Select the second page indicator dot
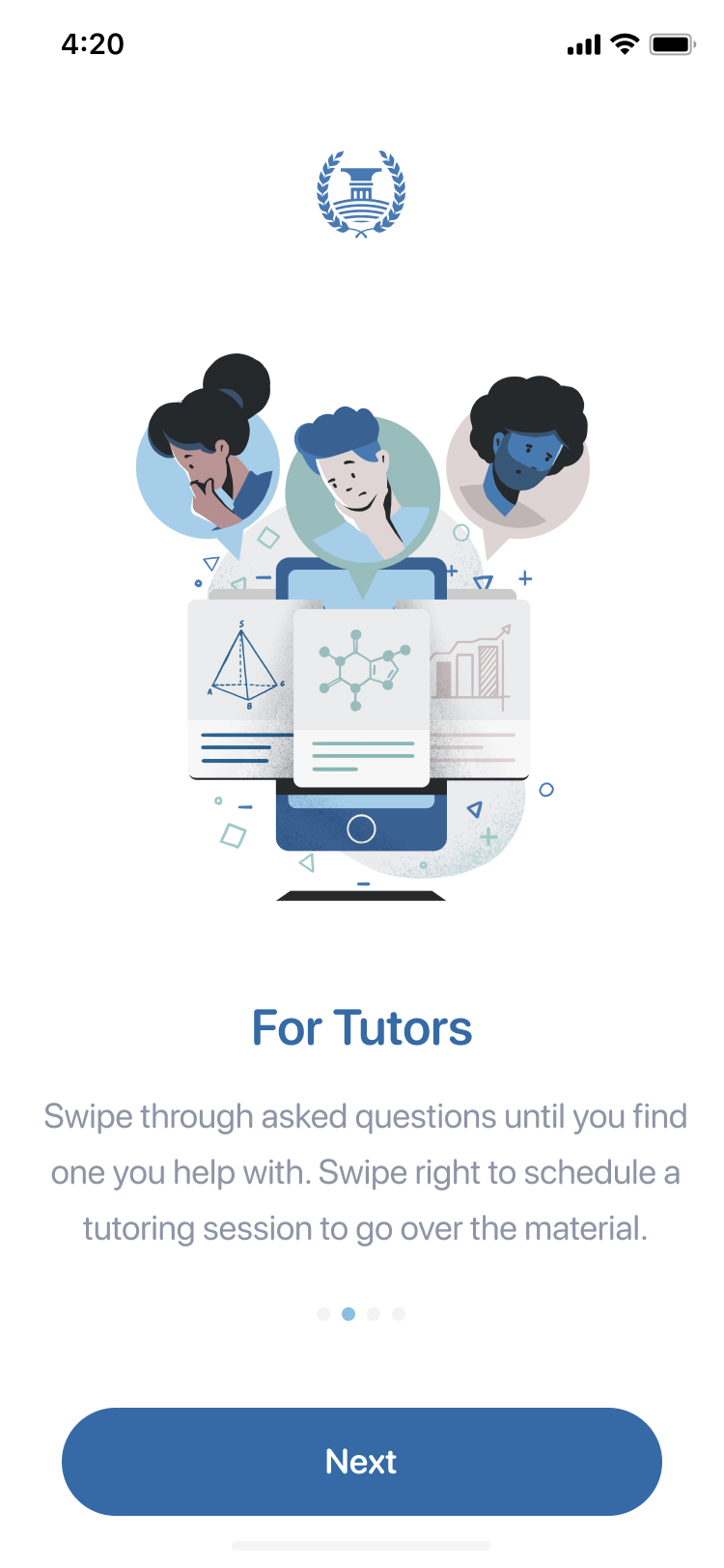 (348, 1314)
